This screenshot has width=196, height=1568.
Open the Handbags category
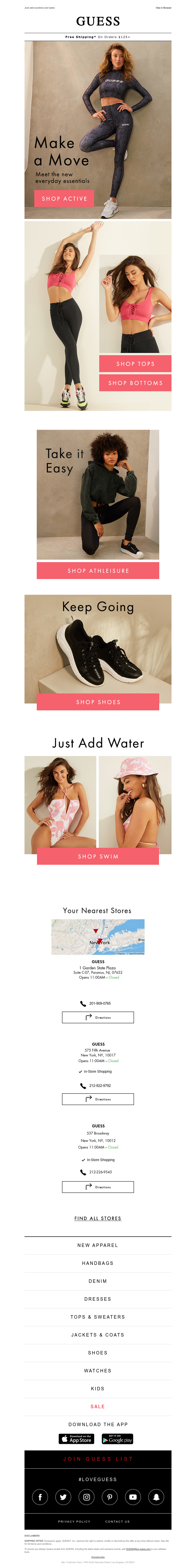pyautogui.click(x=98, y=1263)
